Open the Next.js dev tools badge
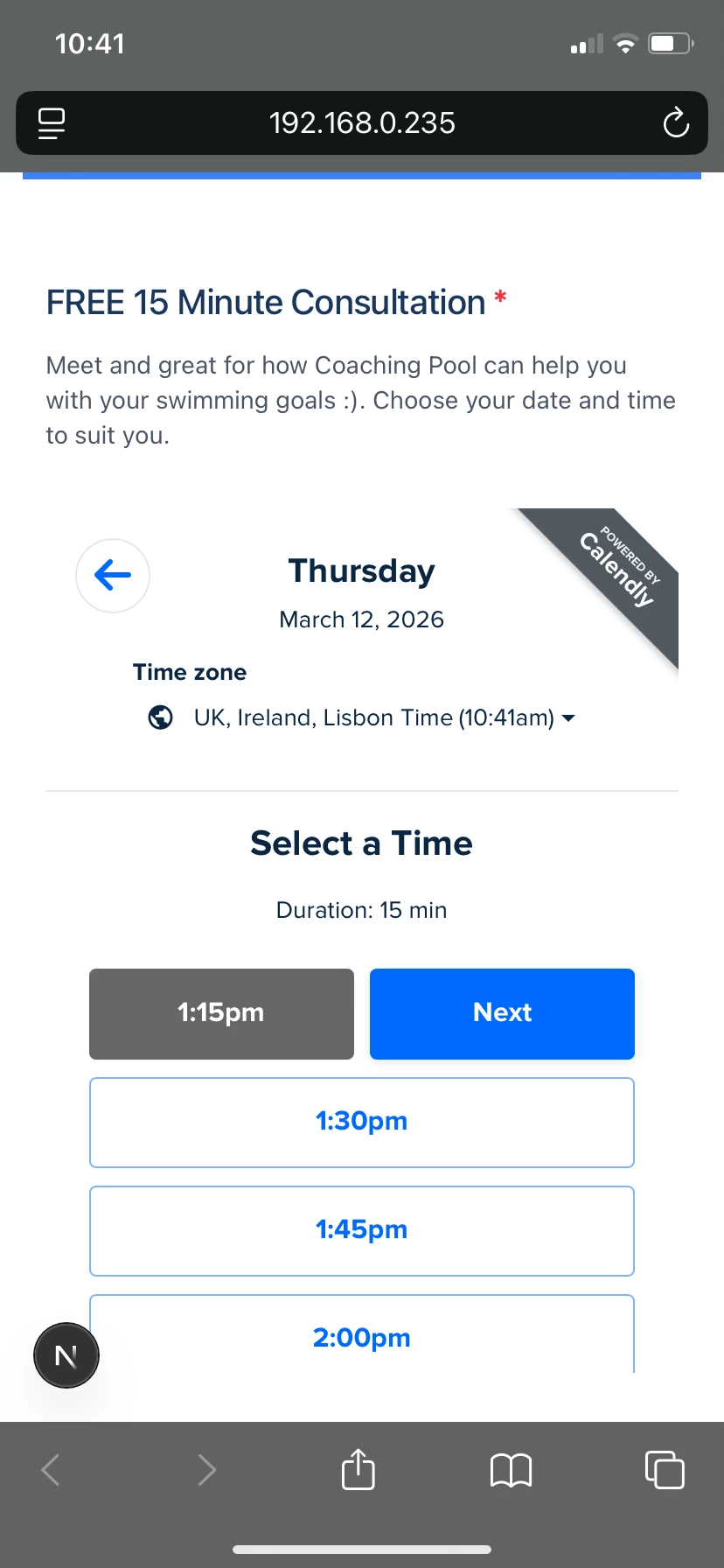This screenshot has width=724, height=1568. pyautogui.click(x=66, y=1355)
